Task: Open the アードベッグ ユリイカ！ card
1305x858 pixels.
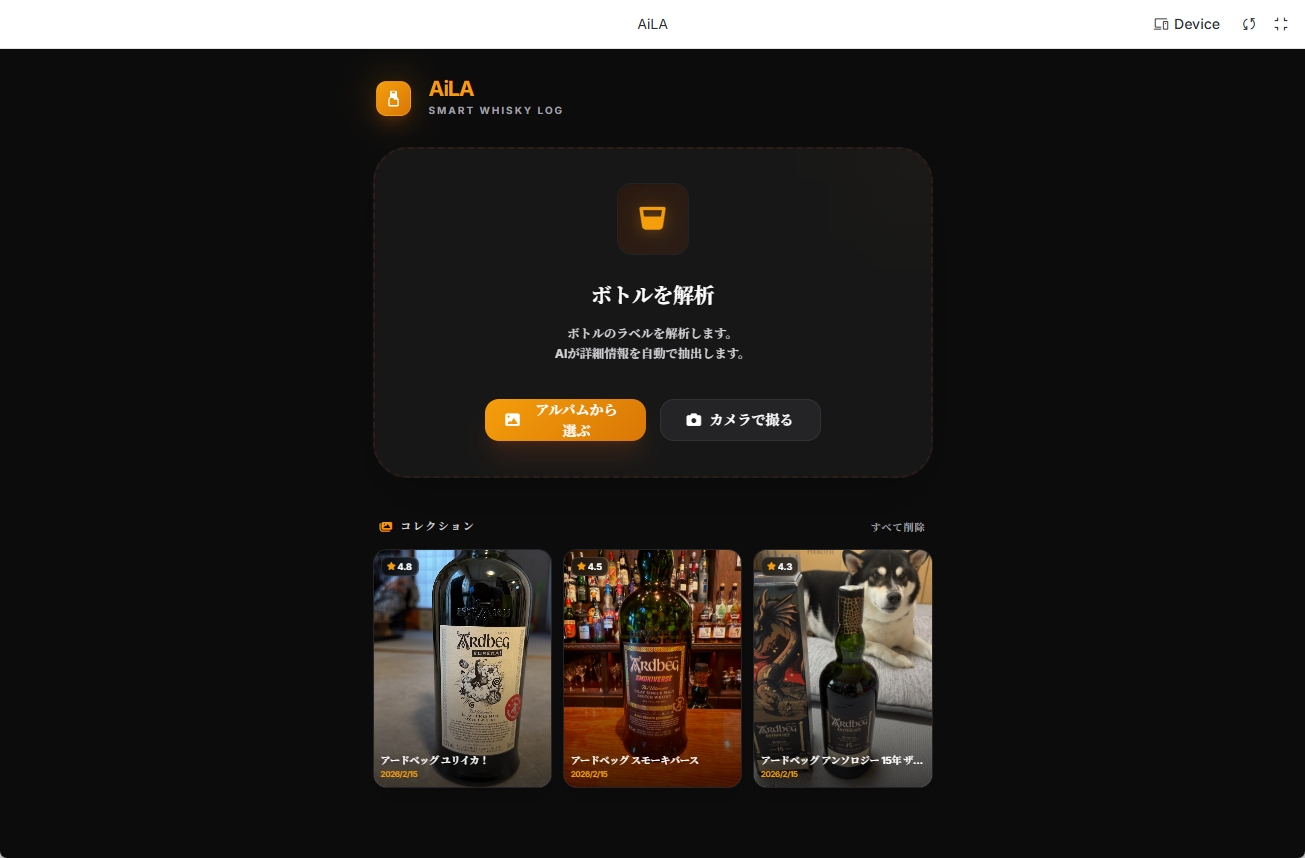Action: (462, 668)
